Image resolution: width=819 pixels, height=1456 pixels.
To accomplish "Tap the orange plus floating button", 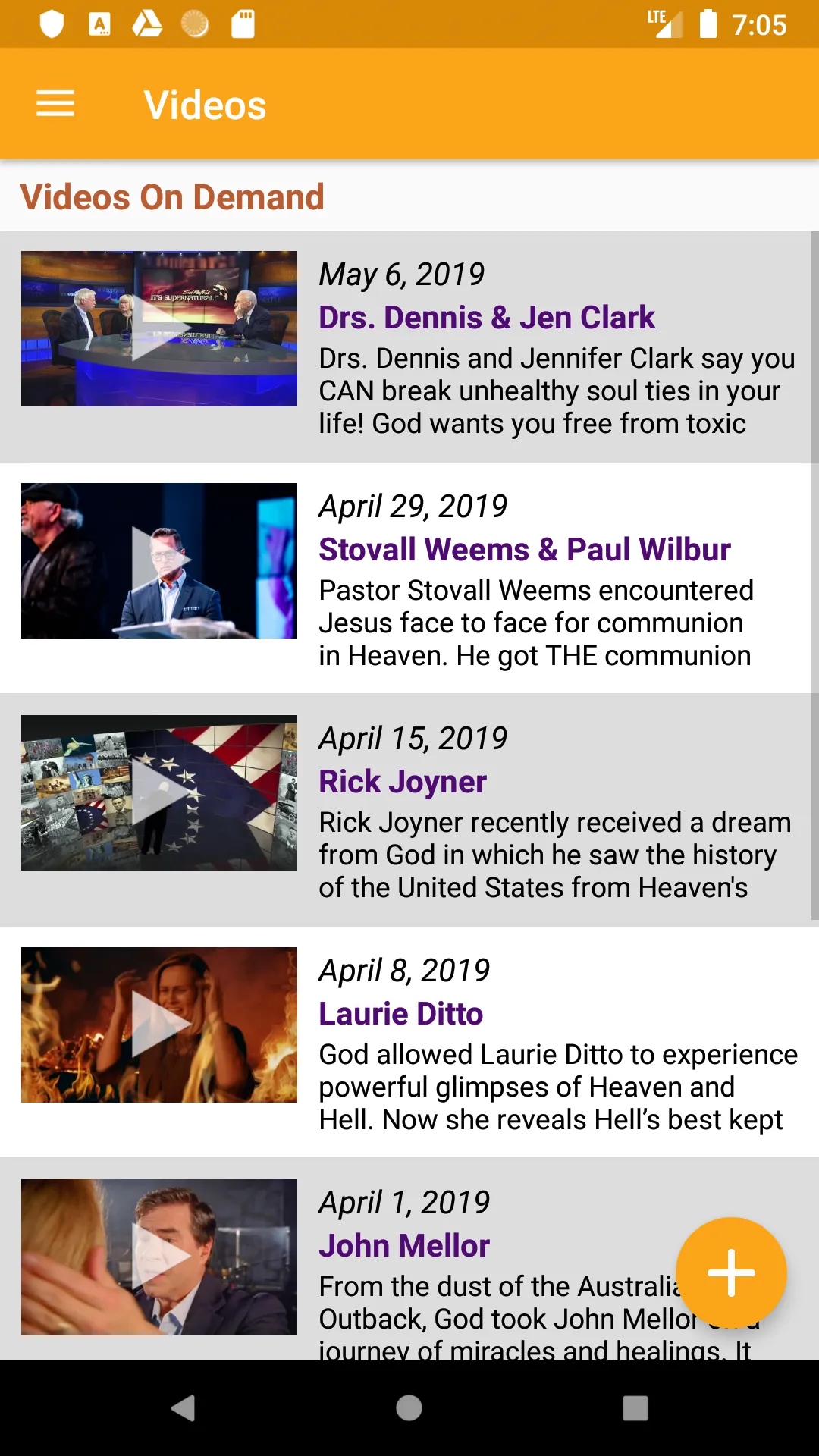I will point(731,1272).
